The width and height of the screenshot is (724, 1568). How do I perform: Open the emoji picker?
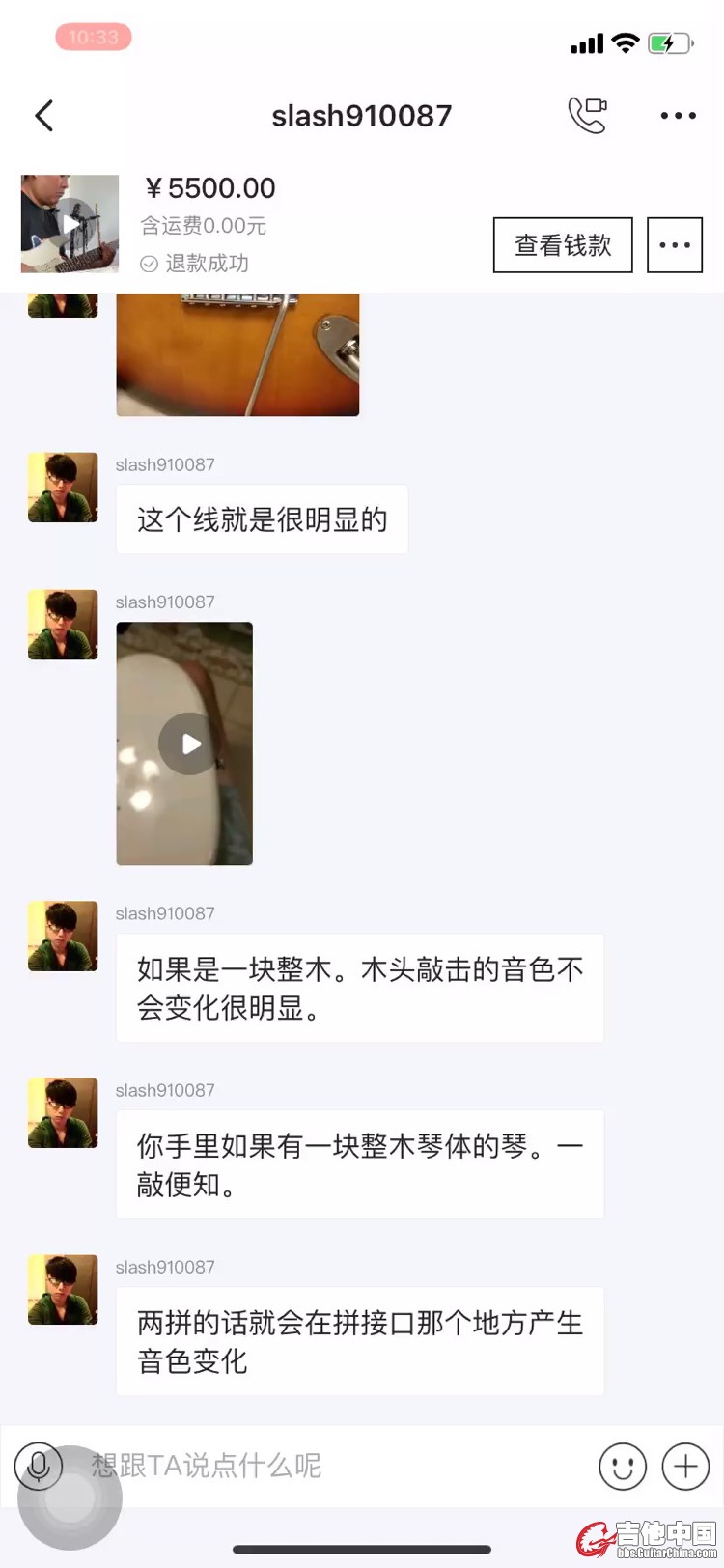click(x=623, y=1467)
